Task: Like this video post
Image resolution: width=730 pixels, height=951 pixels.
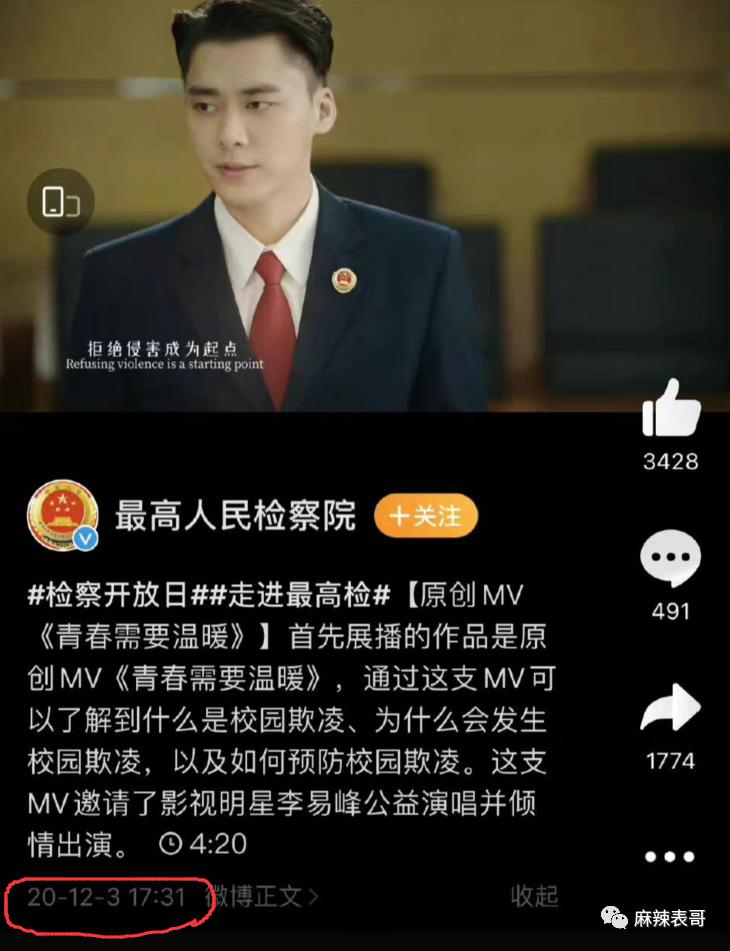Action: (x=670, y=410)
